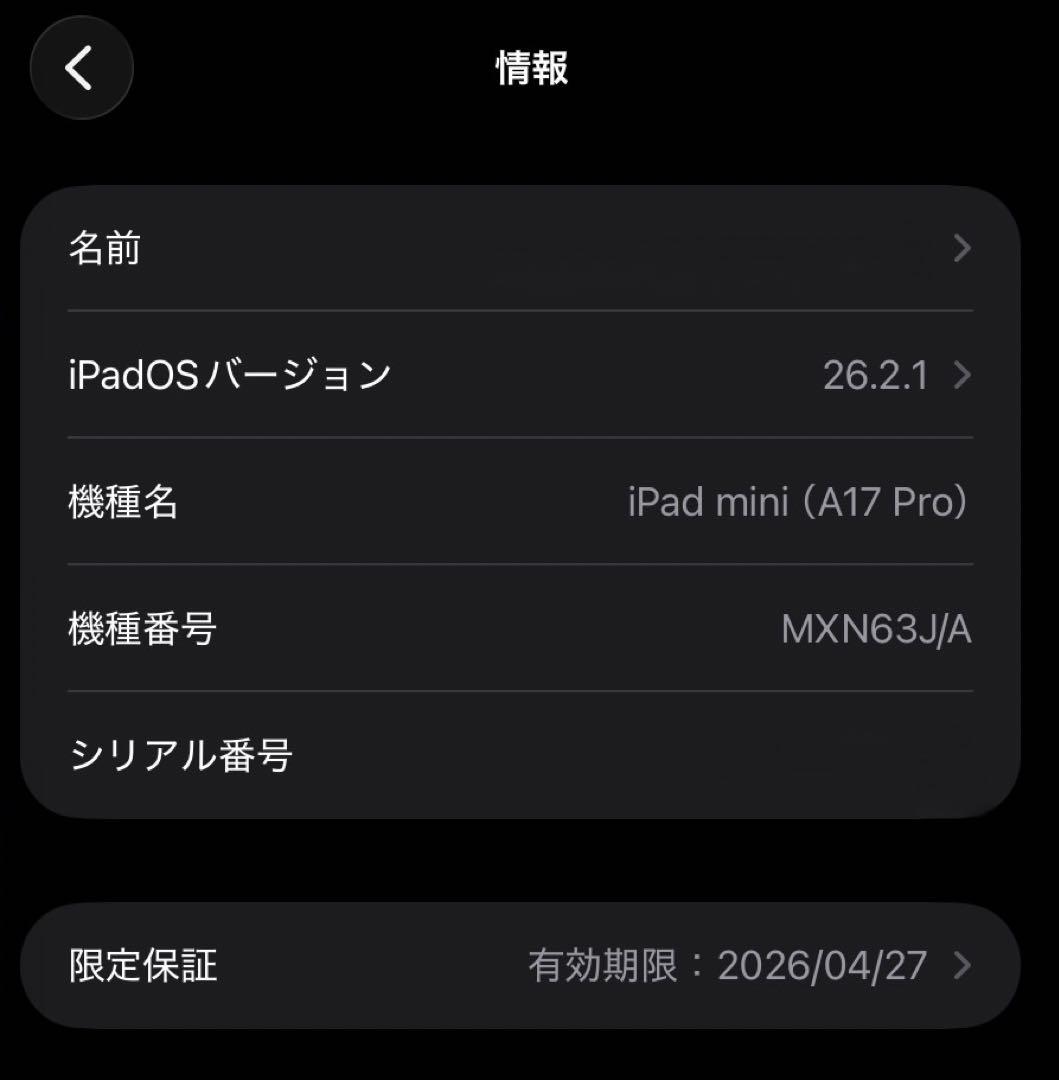Screen dimensions: 1059x1080
Task: Tap the model name iPad mini (A17 Pro)
Action: point(797,503)
